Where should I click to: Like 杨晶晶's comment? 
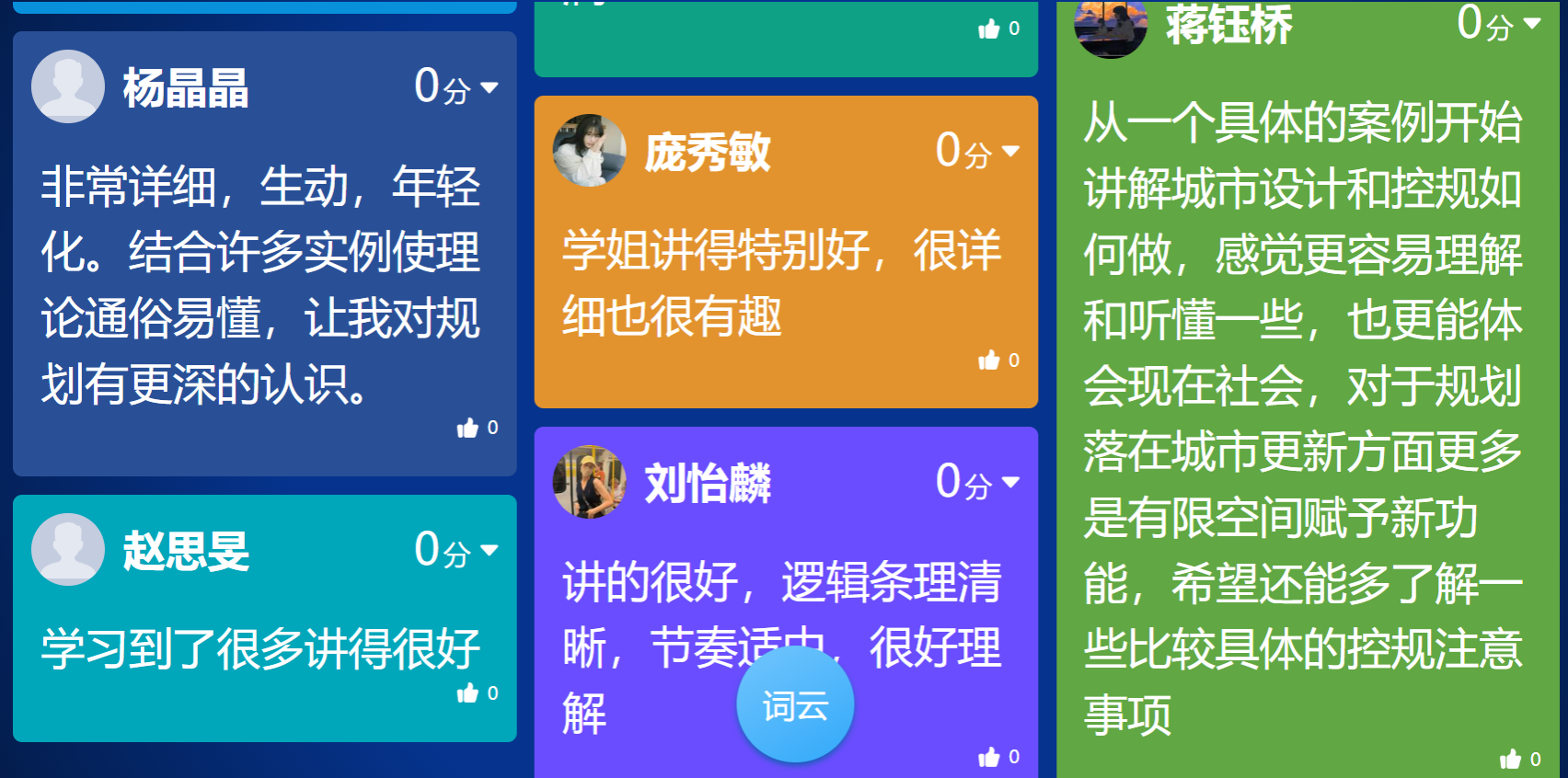[468, 428]
